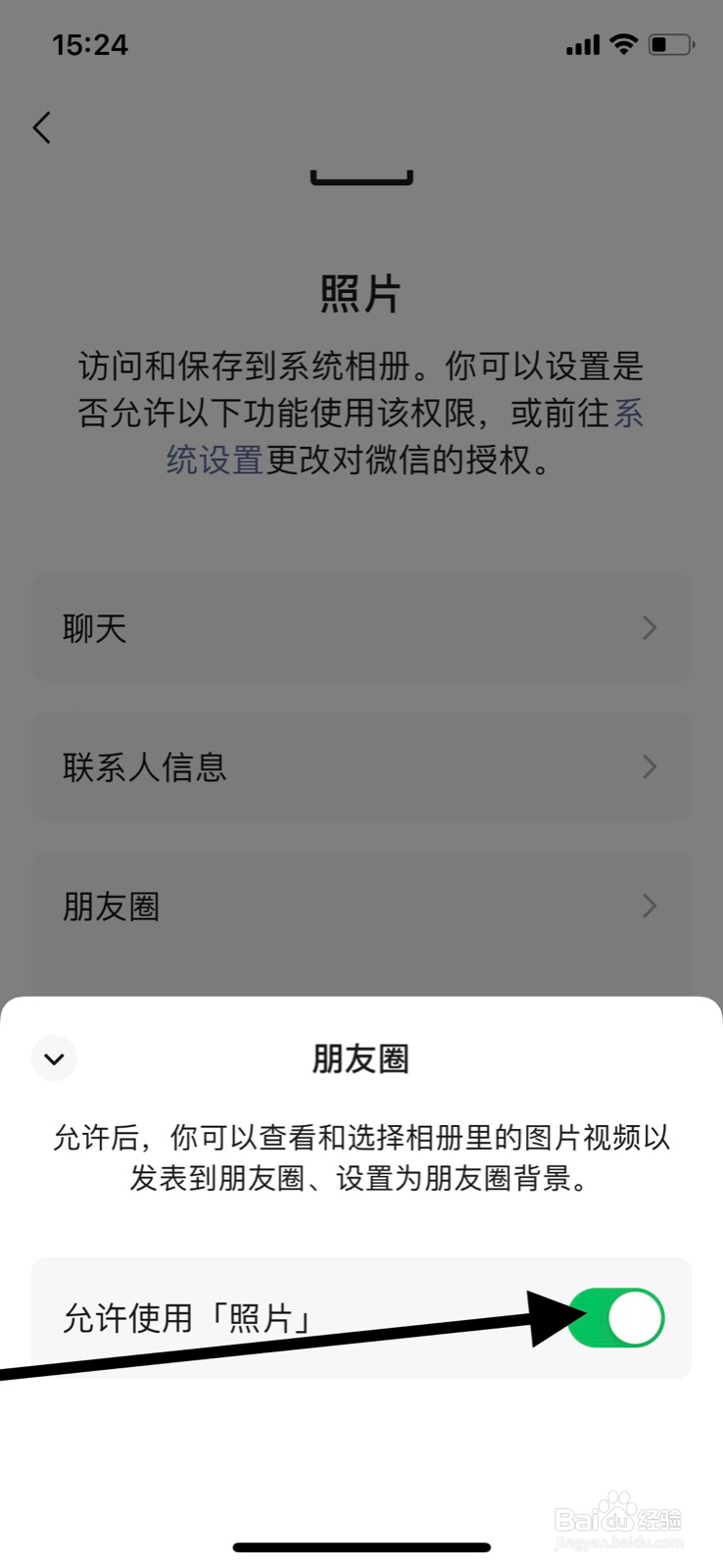Tap the home indicator bar at screen bottom
723x1568 pixels.
(361, 1546)
